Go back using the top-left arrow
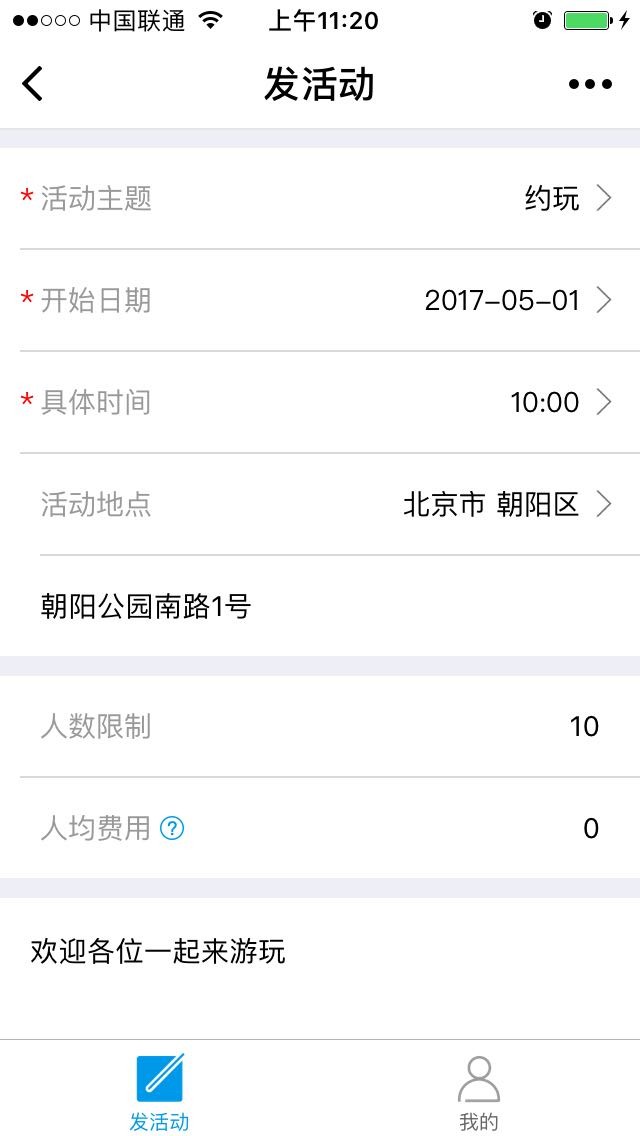Viewport: 640px width, 1136px height. [x=33, y=84]
